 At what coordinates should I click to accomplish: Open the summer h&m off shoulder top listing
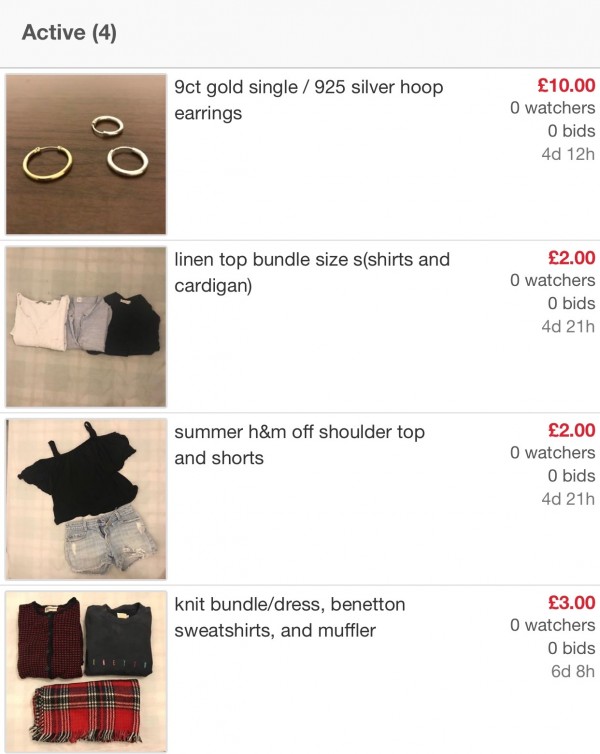[x=299, y=445]
